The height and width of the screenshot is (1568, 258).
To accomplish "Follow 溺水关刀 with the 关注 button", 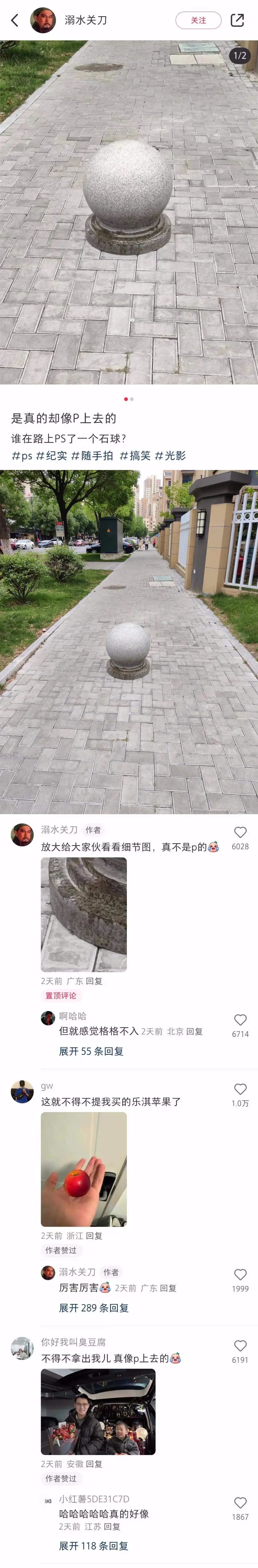I will [x=198, y=20].
